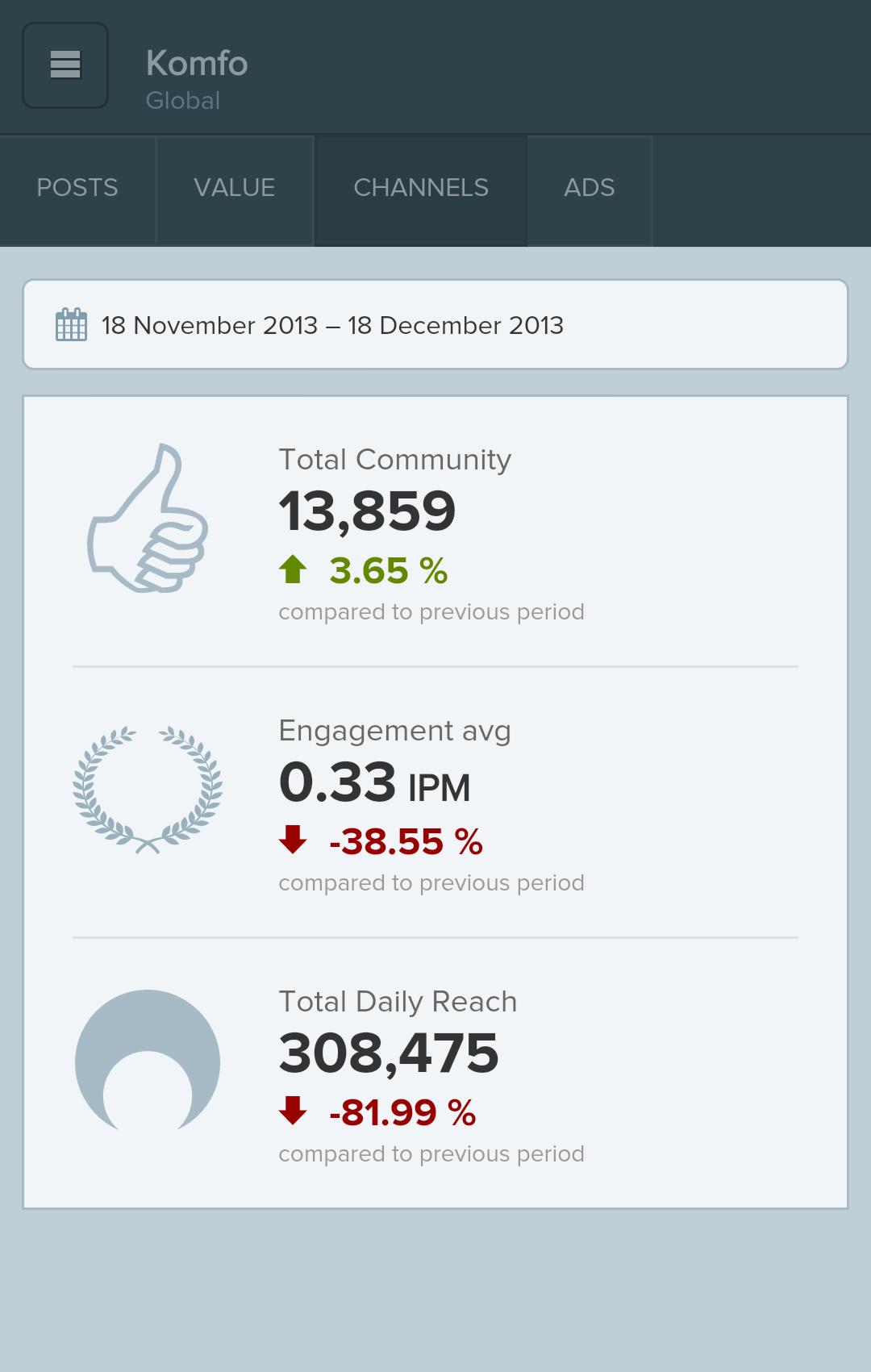Change the 18 November – 18 December date range

click(x=435, y=325)
